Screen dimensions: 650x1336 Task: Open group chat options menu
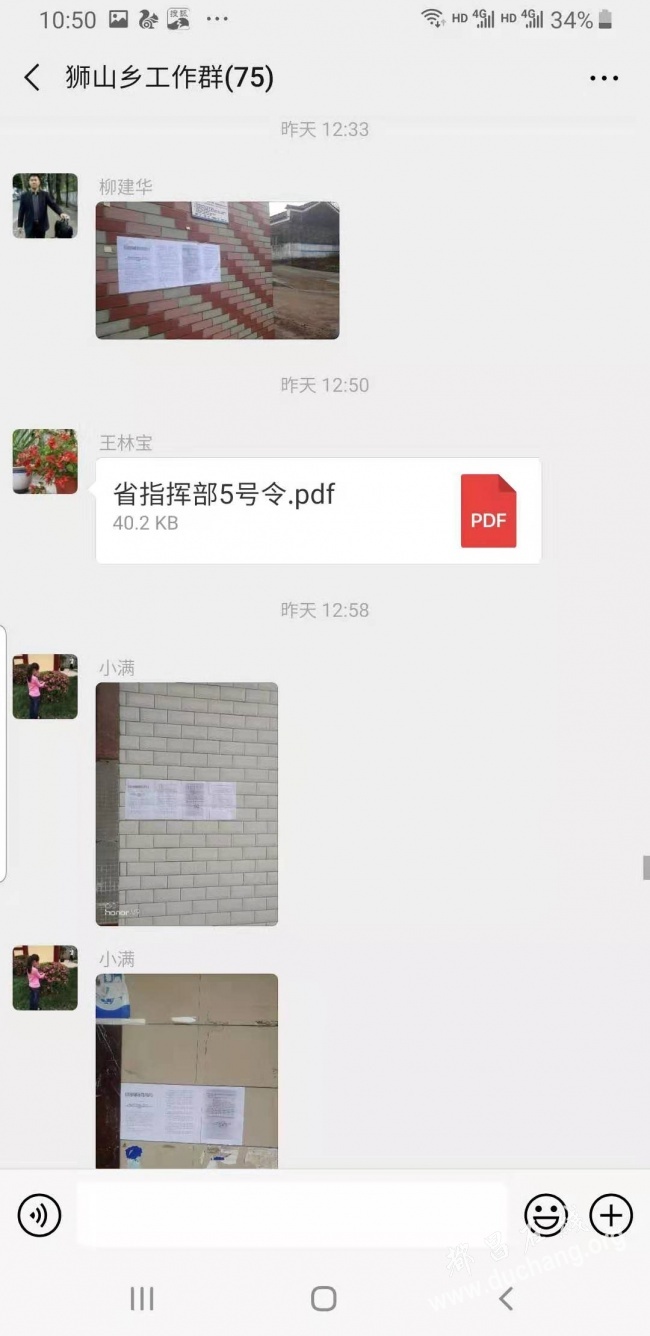tap(604, 78)
